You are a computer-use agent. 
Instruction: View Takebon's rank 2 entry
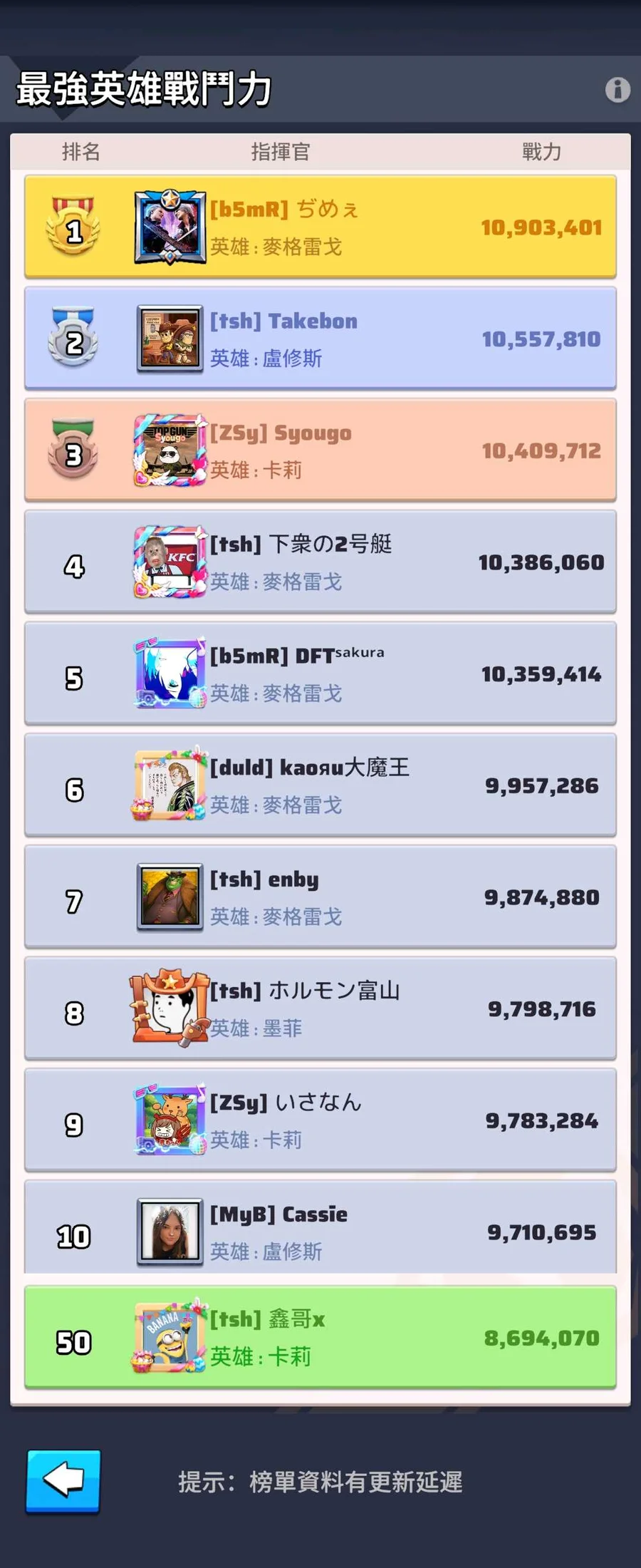pos(320,339)
